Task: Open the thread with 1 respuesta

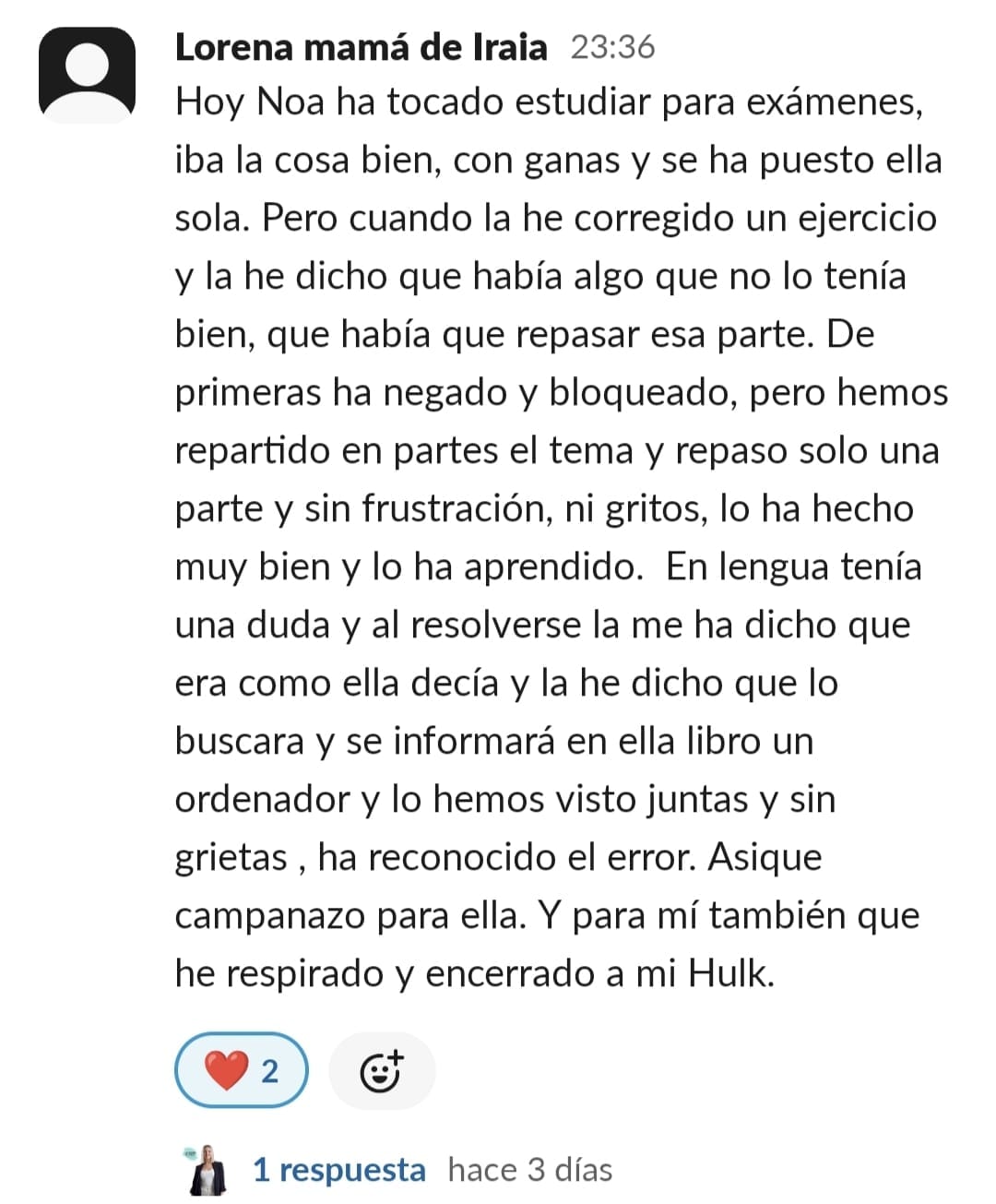Action: (x=338, y=1170)
